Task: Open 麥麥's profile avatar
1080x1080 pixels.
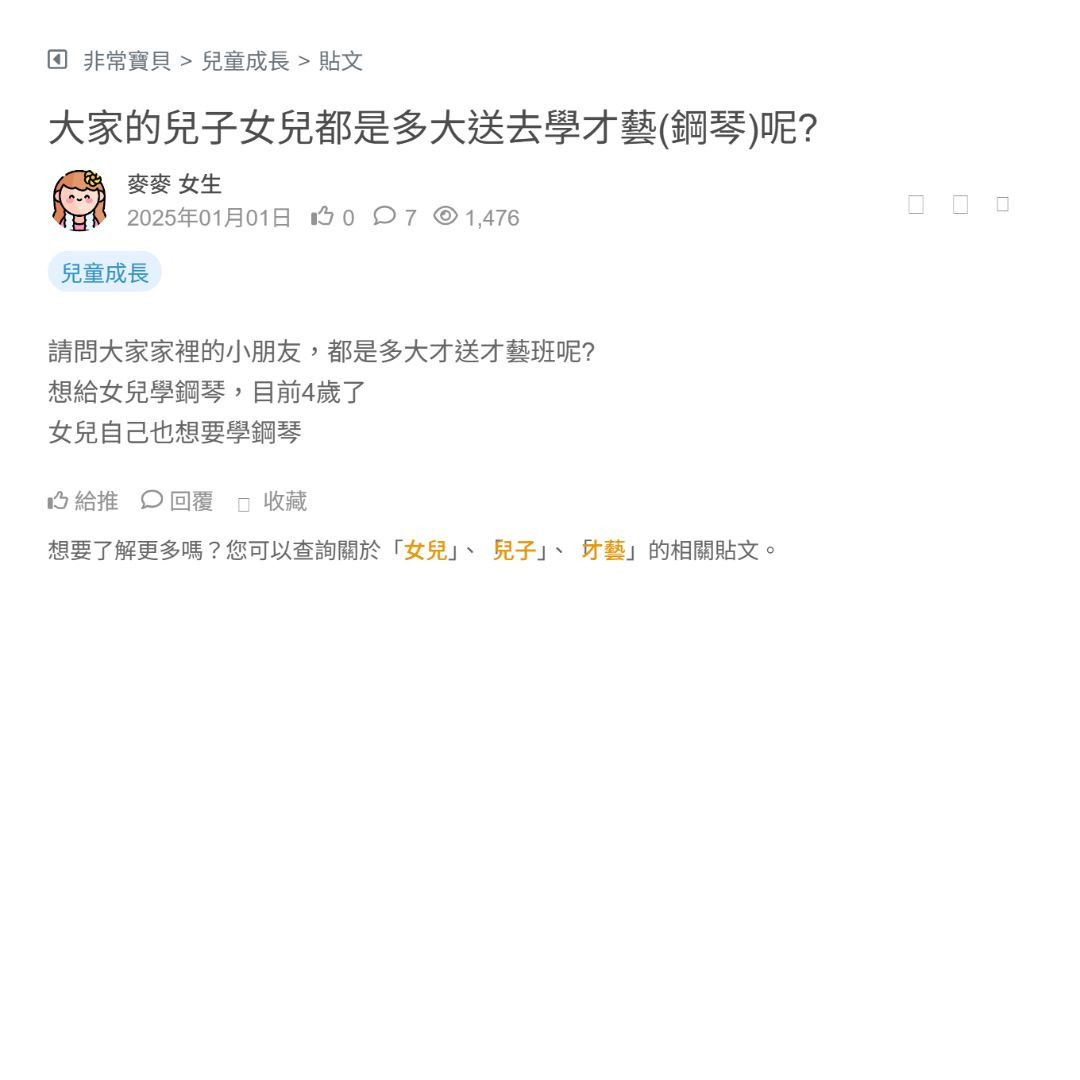Action: 80,200
